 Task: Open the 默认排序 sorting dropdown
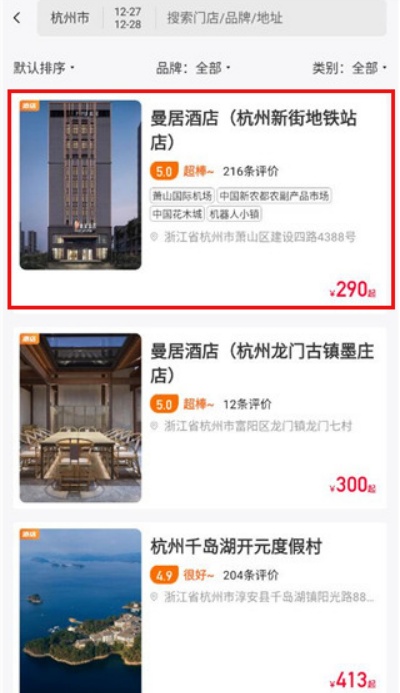click(x=43, y=68)
